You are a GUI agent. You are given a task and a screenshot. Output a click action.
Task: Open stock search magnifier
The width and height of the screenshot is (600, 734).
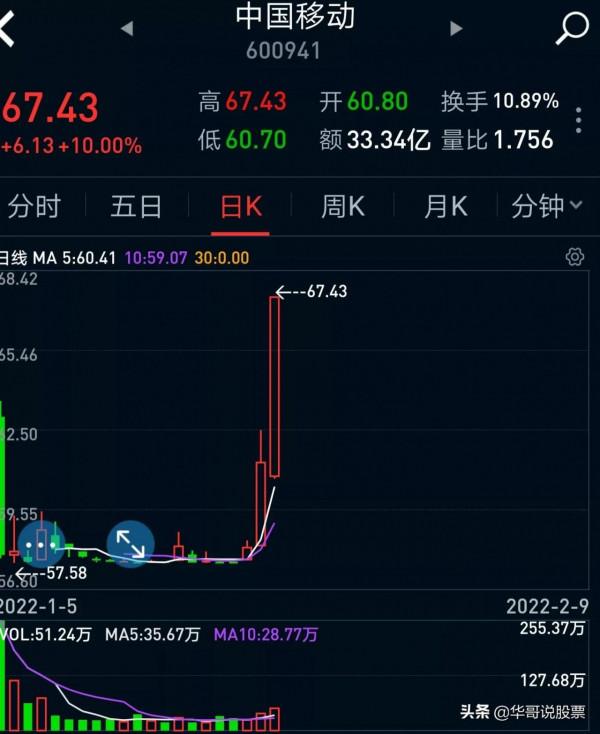(572, 28)
